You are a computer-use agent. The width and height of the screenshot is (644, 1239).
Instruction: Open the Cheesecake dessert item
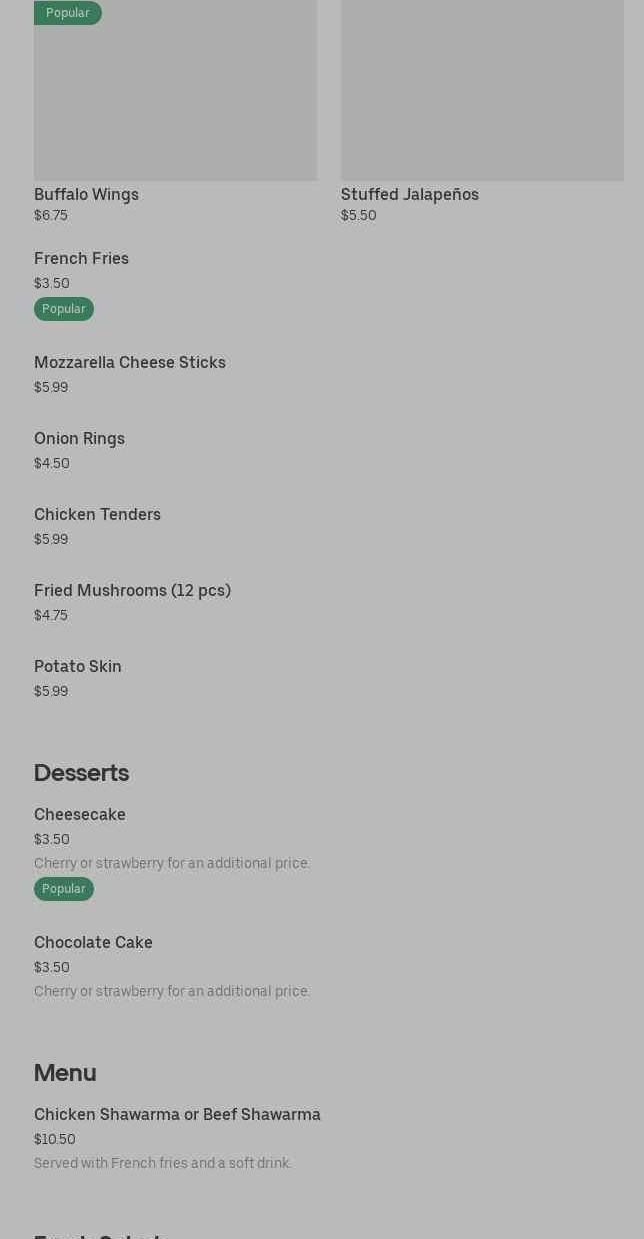[322, 852]
